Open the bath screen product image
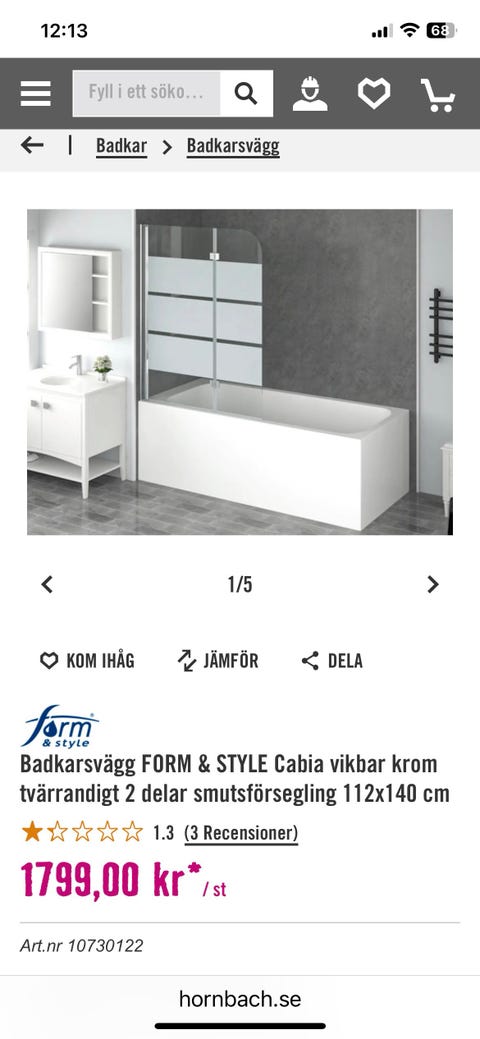 coord(240,372)
